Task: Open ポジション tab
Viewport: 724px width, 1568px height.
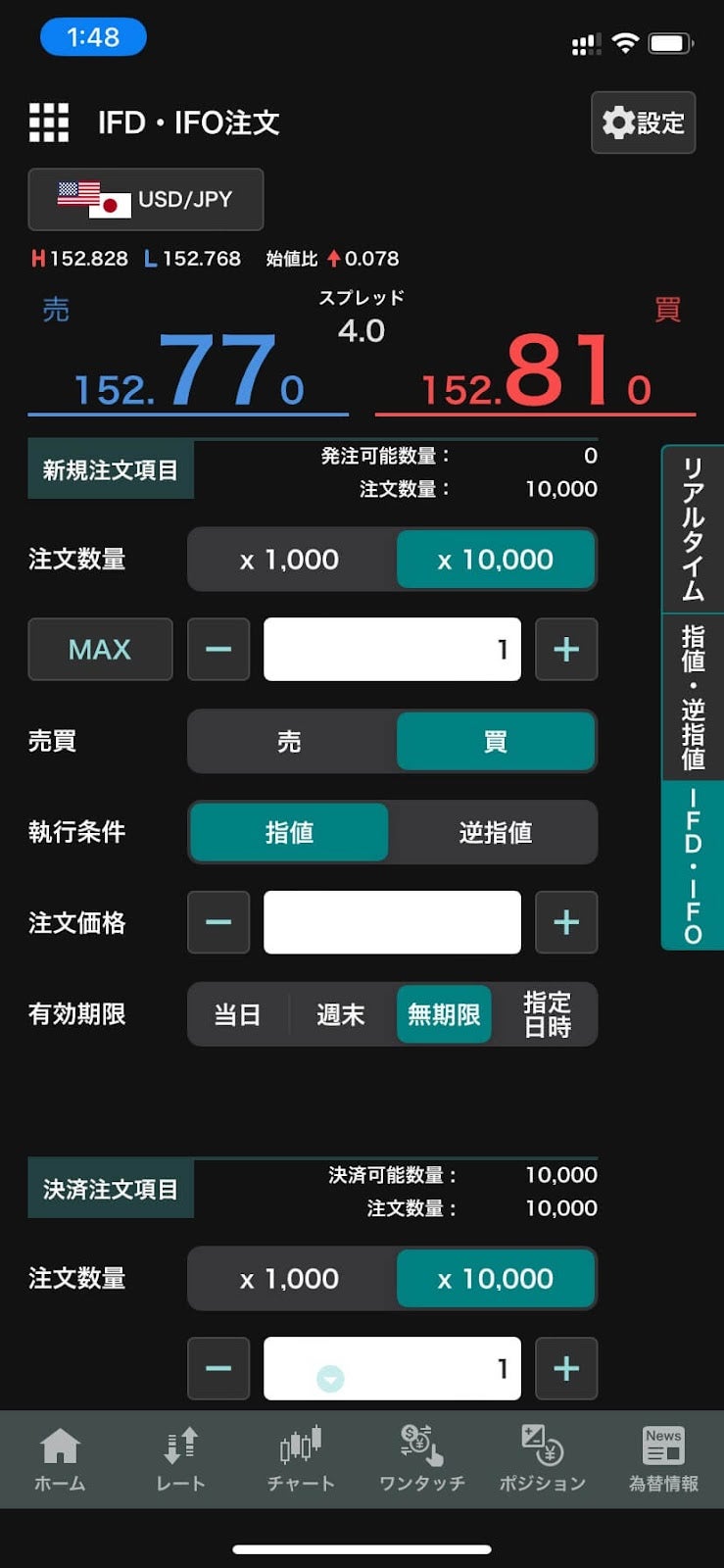Action: tap(542, 1459)
